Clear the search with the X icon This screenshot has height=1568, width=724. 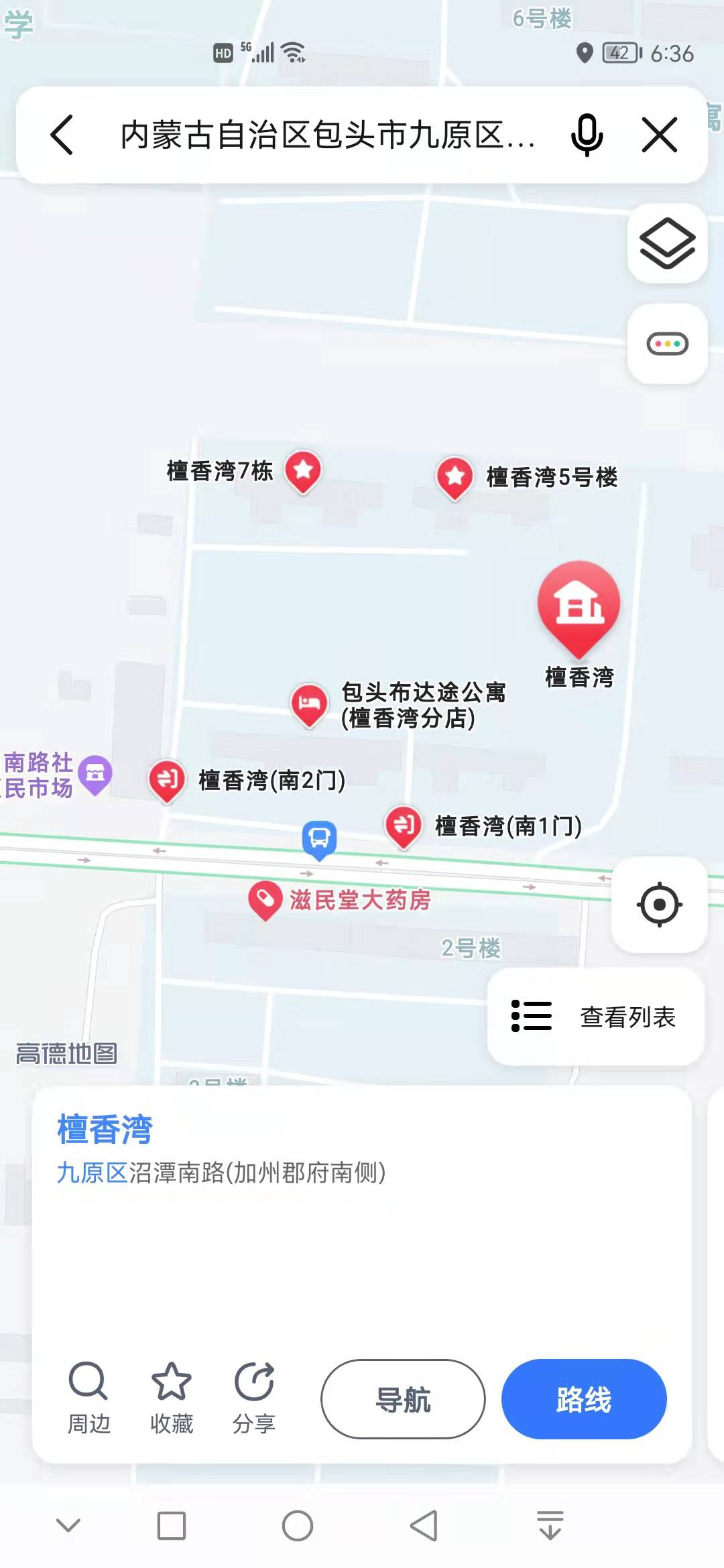(660, 135)
